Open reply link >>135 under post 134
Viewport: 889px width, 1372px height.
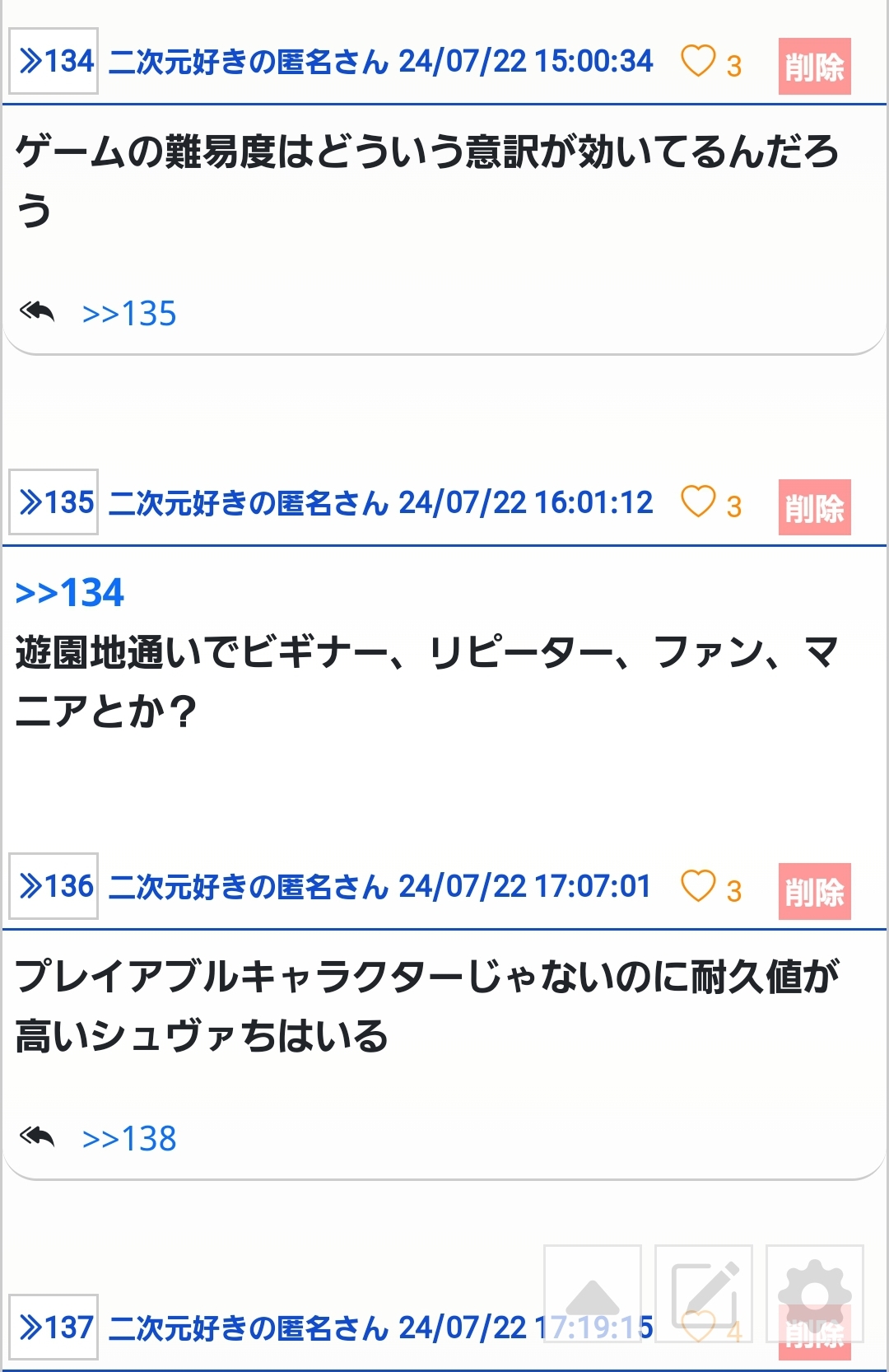click(129, 314)
